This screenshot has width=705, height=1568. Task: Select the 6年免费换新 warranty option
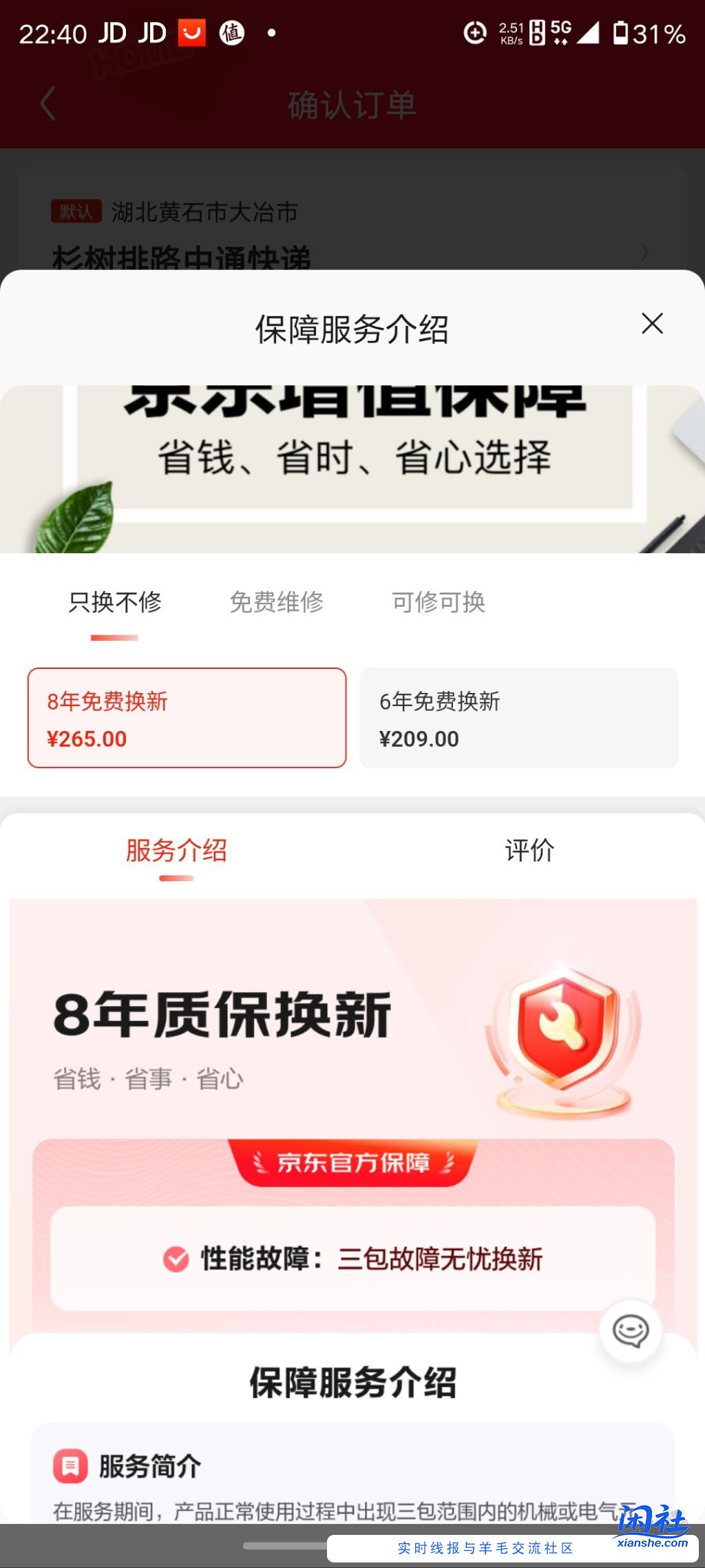(x=518, y=717)
